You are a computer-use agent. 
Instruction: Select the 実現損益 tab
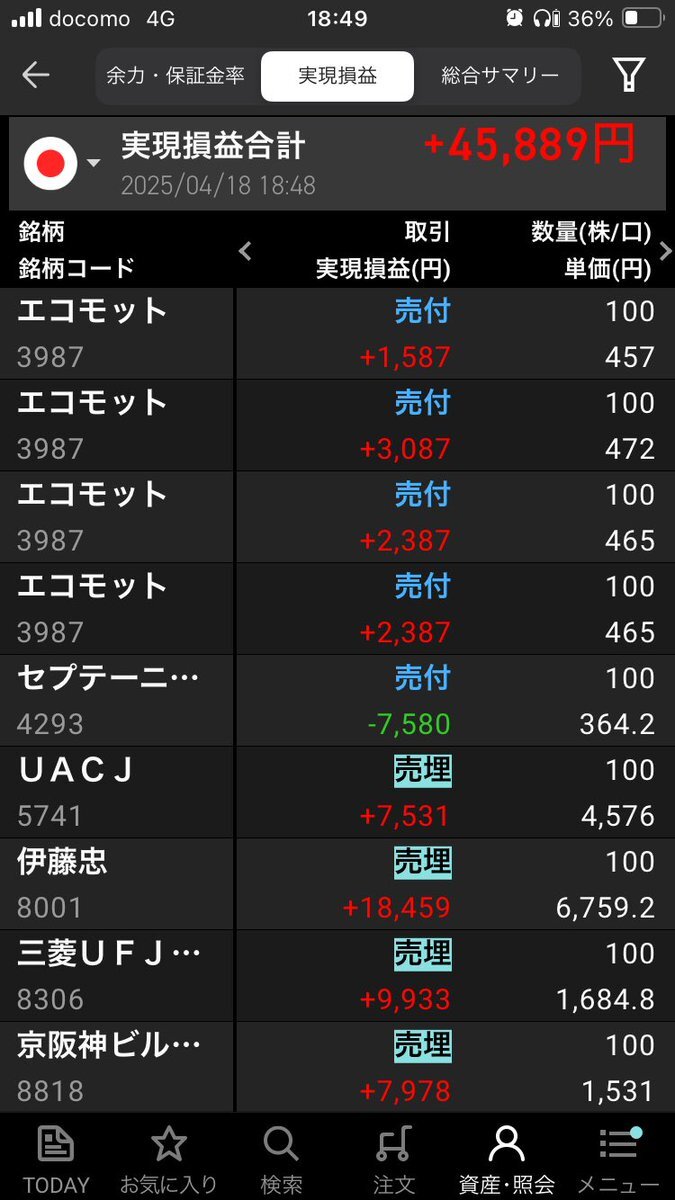click(x=338, y=76)
